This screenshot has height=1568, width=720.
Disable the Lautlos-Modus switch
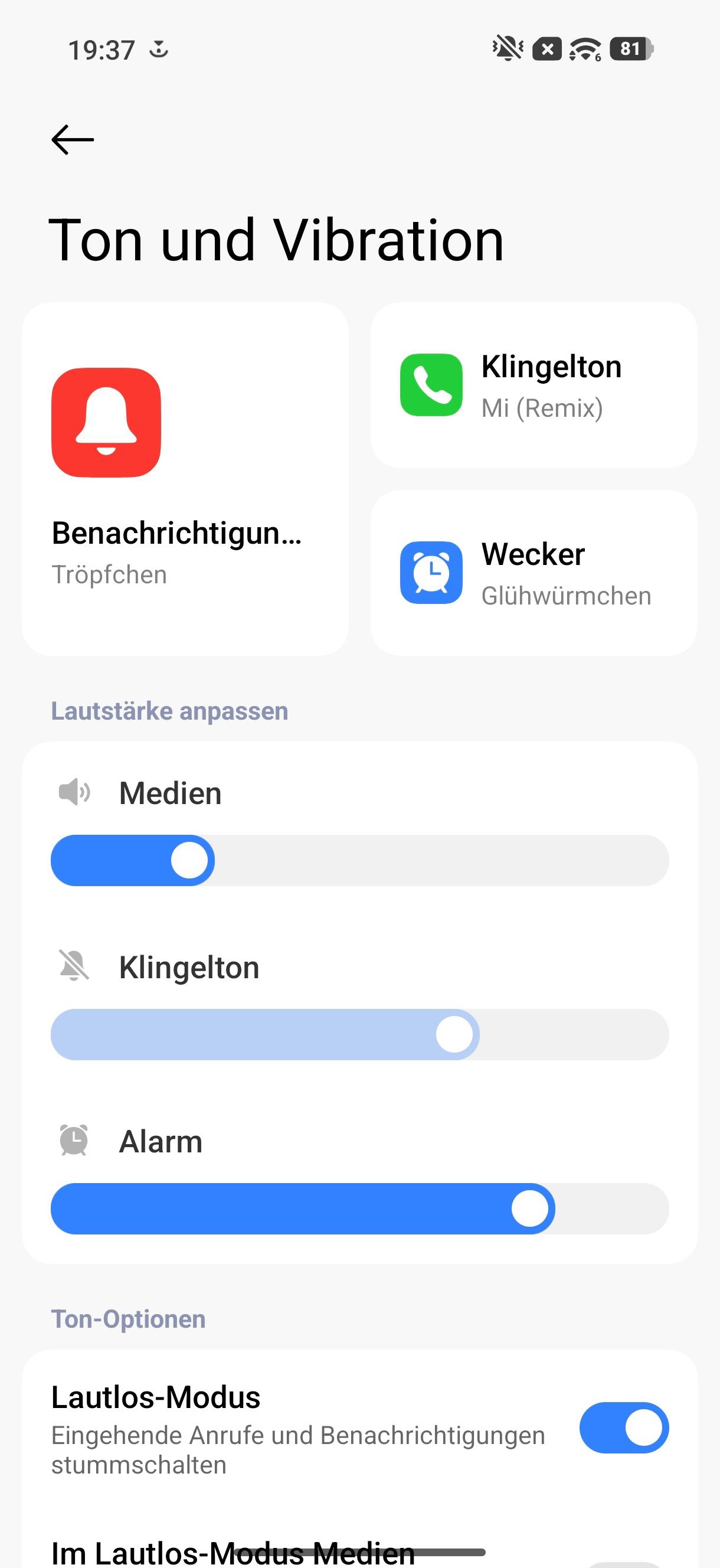624,1427
